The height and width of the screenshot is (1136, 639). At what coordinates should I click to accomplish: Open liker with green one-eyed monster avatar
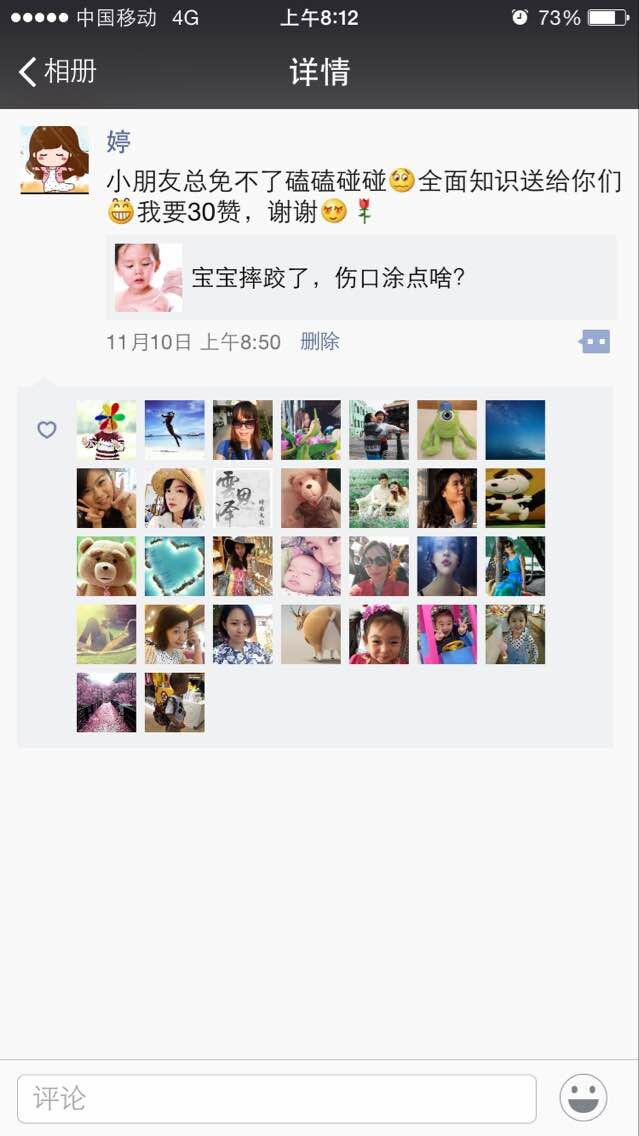447,430
